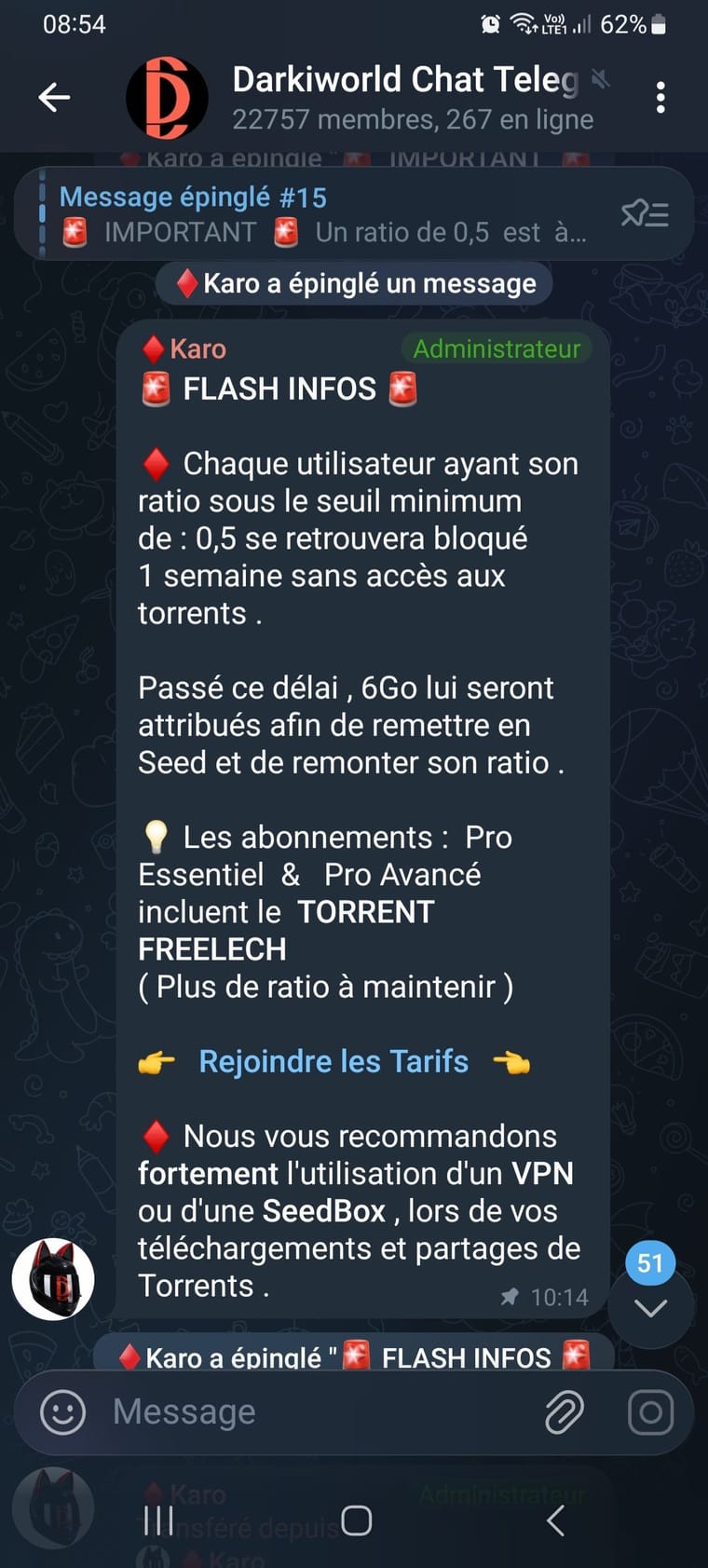Go back using the arrow icon
708x1568 pixels.
click(53, 96)
